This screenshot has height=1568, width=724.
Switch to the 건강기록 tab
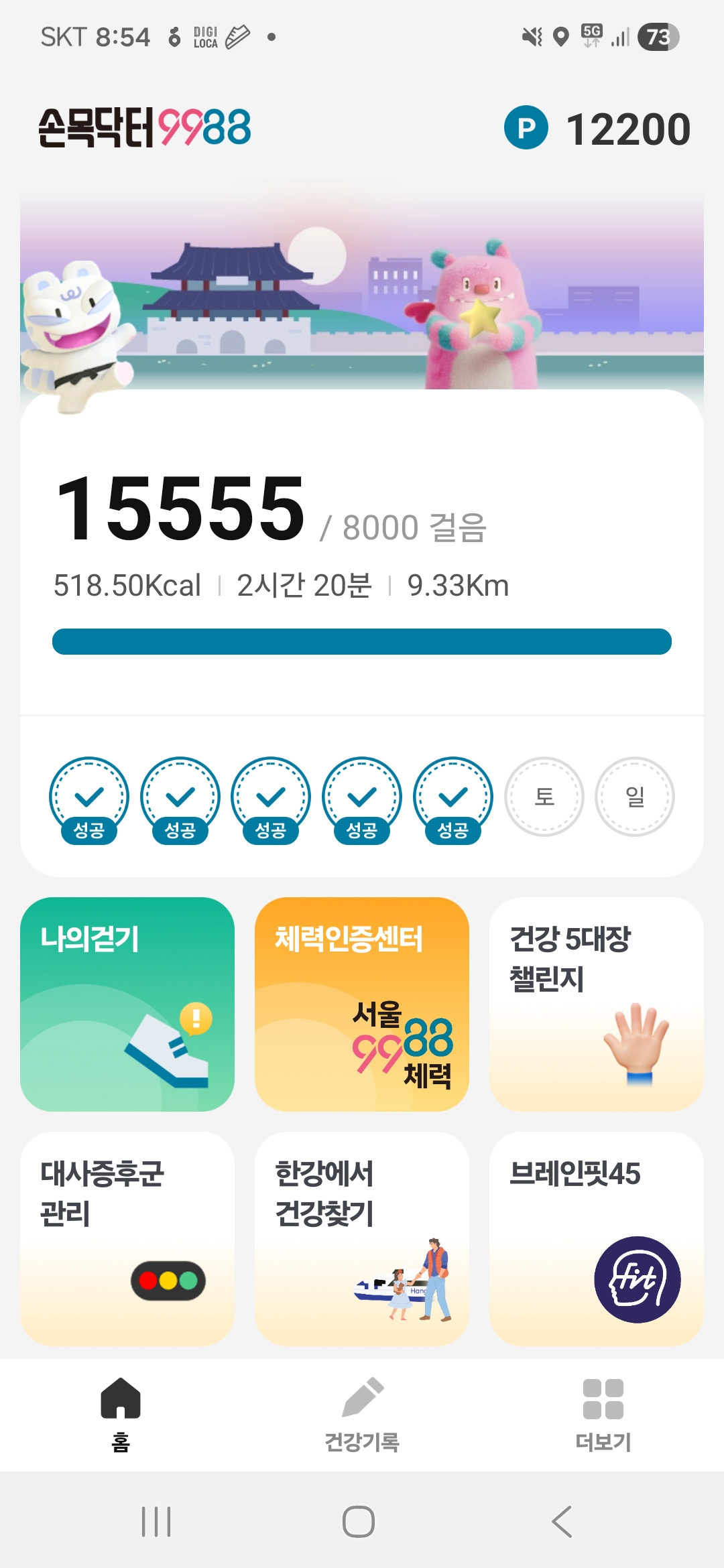(x=362, y=1415)
